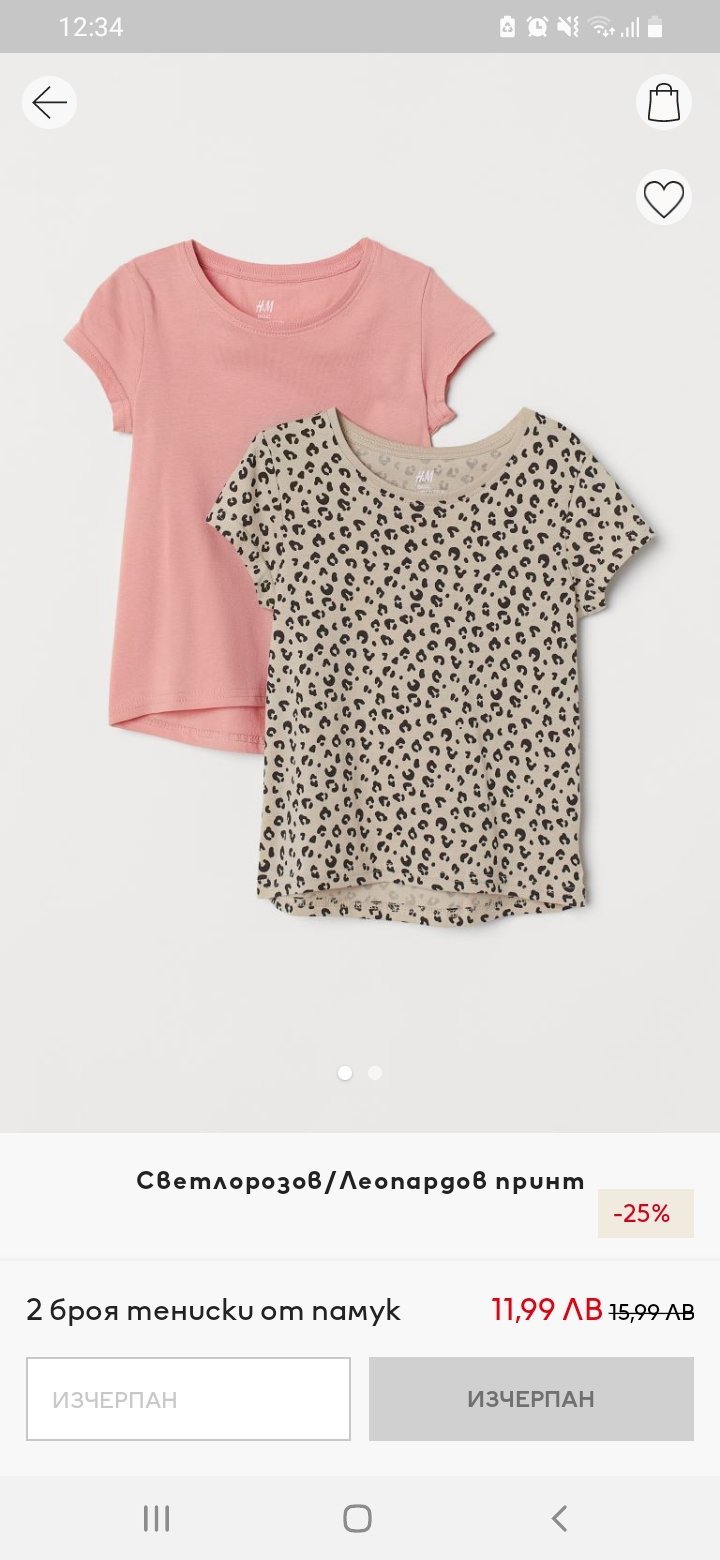Add this product to favorites

pyautogui.click(x=663, y=198)
